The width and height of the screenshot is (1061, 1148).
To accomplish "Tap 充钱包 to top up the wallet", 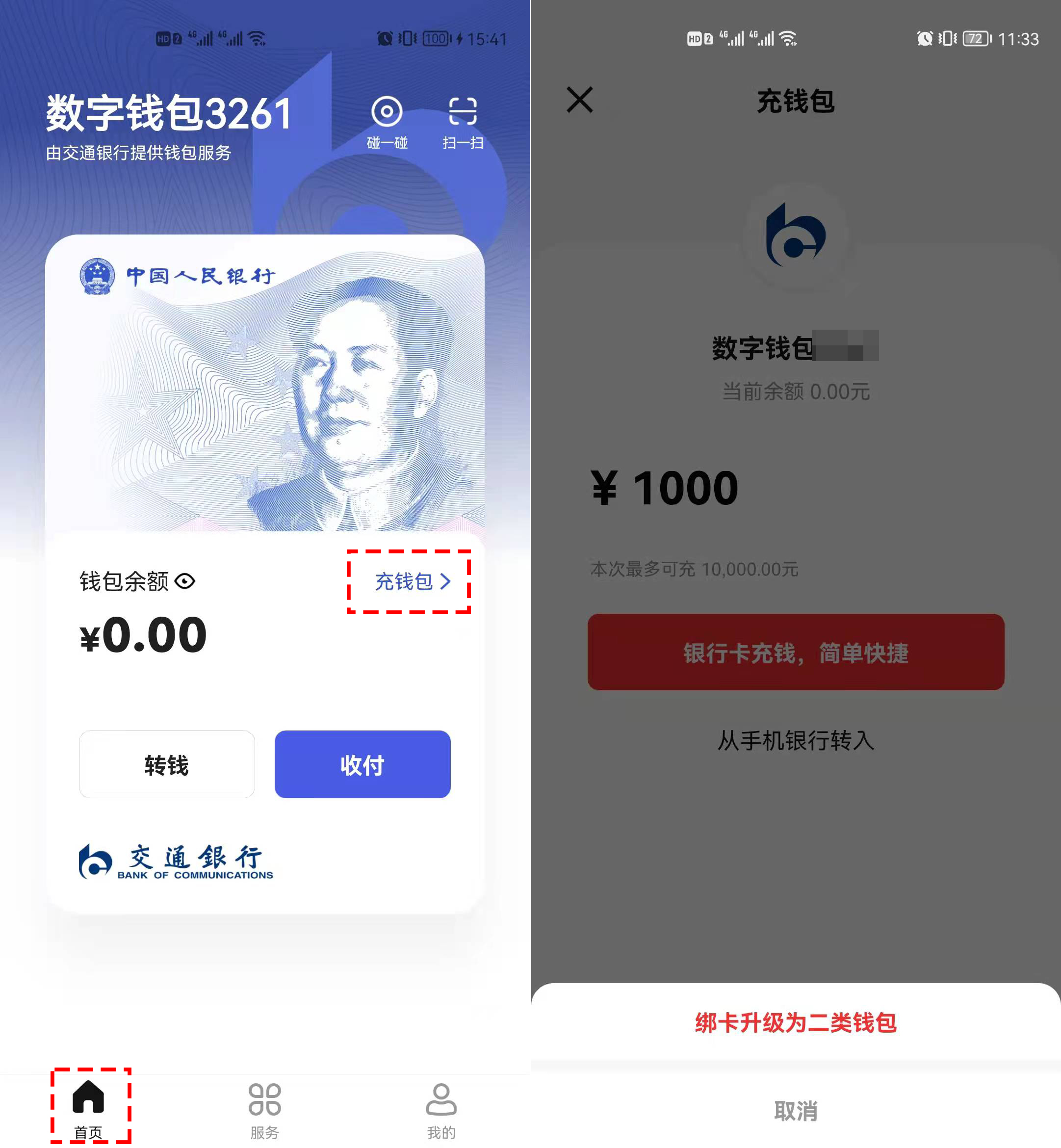I will click(412, 581).
